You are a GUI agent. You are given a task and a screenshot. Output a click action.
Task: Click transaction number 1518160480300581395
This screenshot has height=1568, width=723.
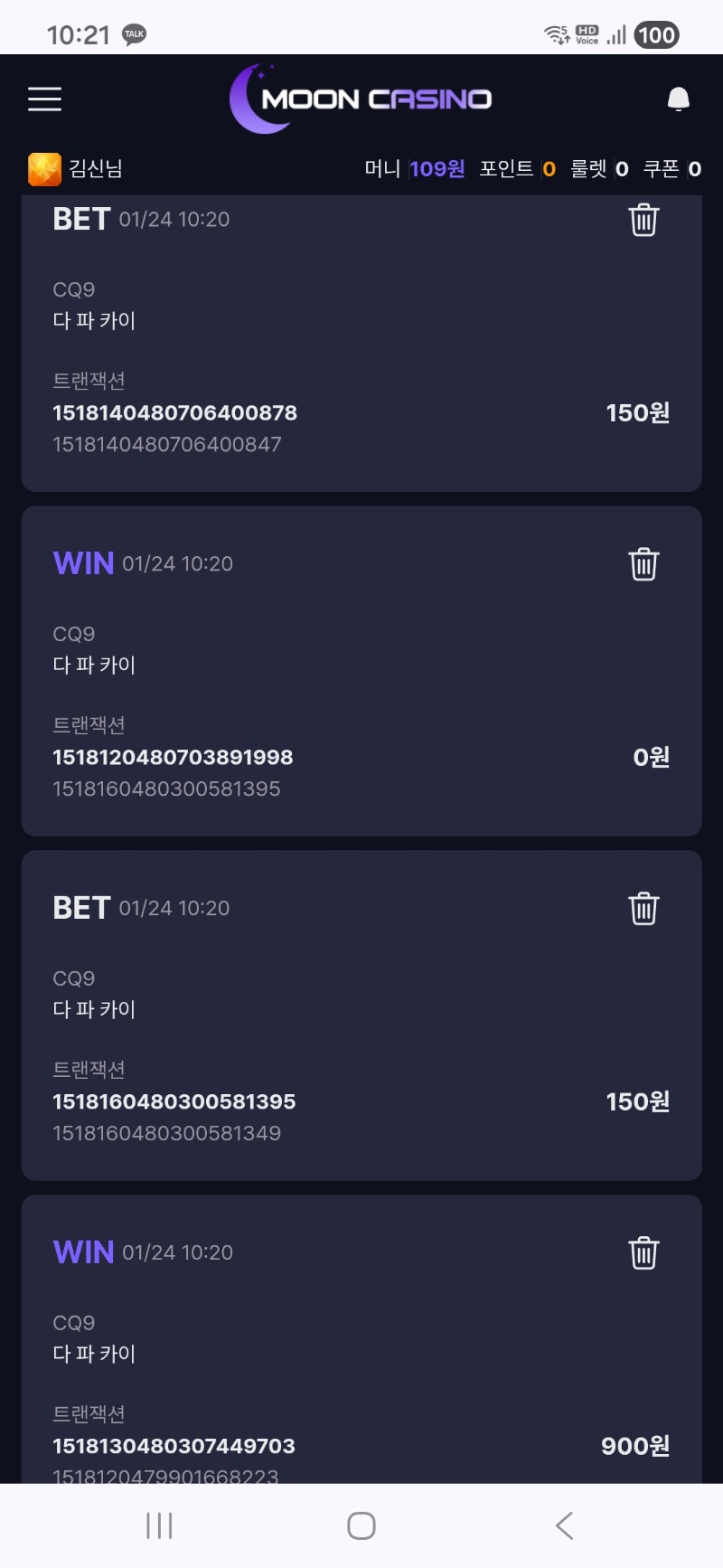click(174, 1101)
